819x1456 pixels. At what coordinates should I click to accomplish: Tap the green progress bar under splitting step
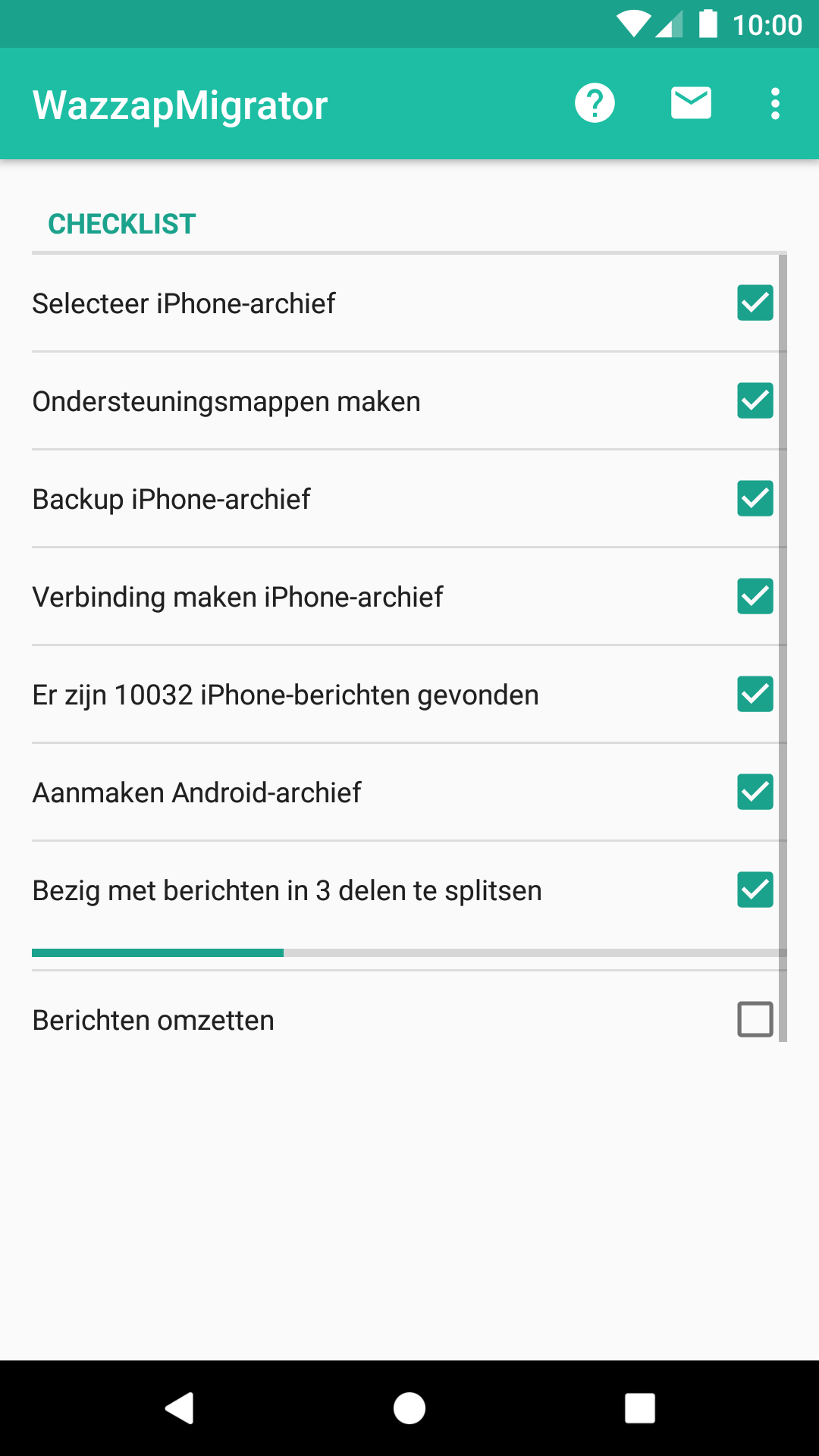(157, 952)
